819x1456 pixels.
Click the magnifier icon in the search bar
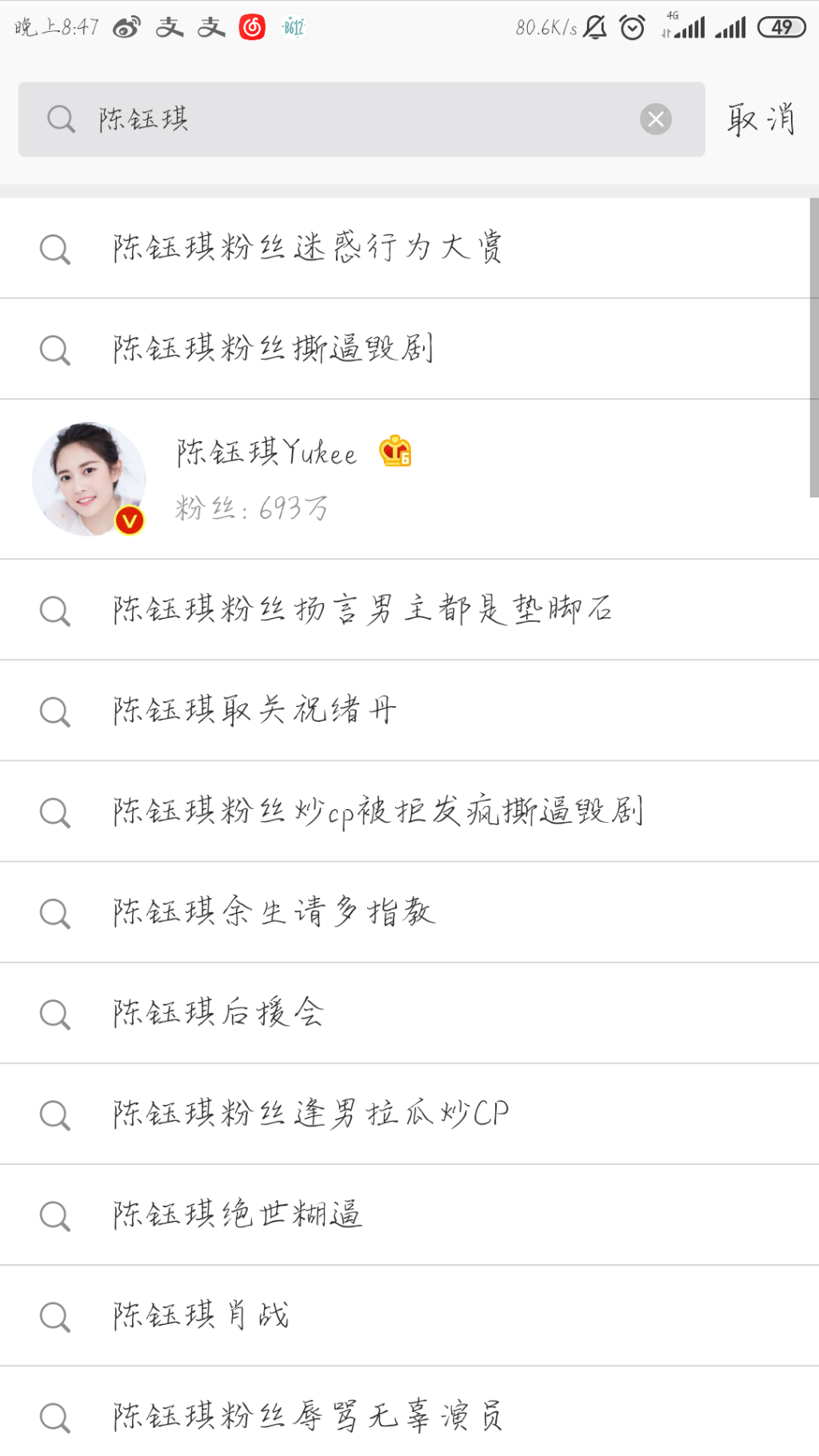(x=59, y=119)
